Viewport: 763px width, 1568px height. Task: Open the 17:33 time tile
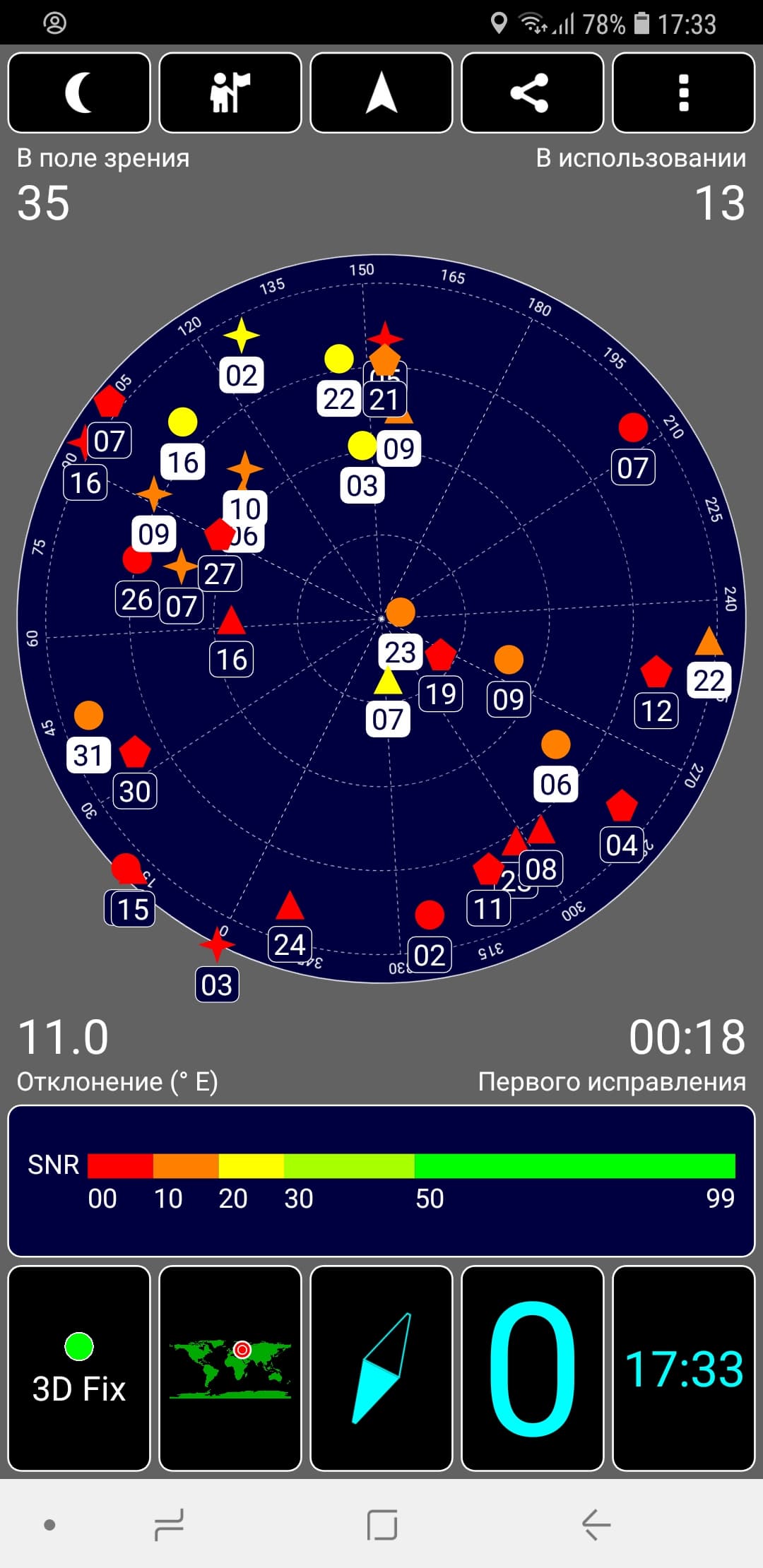(x=683, y=1368)
